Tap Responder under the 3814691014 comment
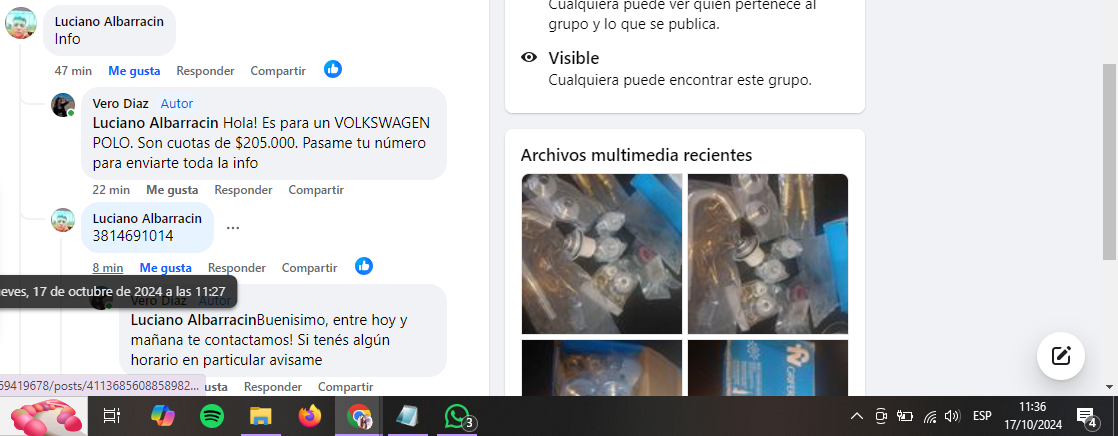1118x436 pixels. click(237, 268)
